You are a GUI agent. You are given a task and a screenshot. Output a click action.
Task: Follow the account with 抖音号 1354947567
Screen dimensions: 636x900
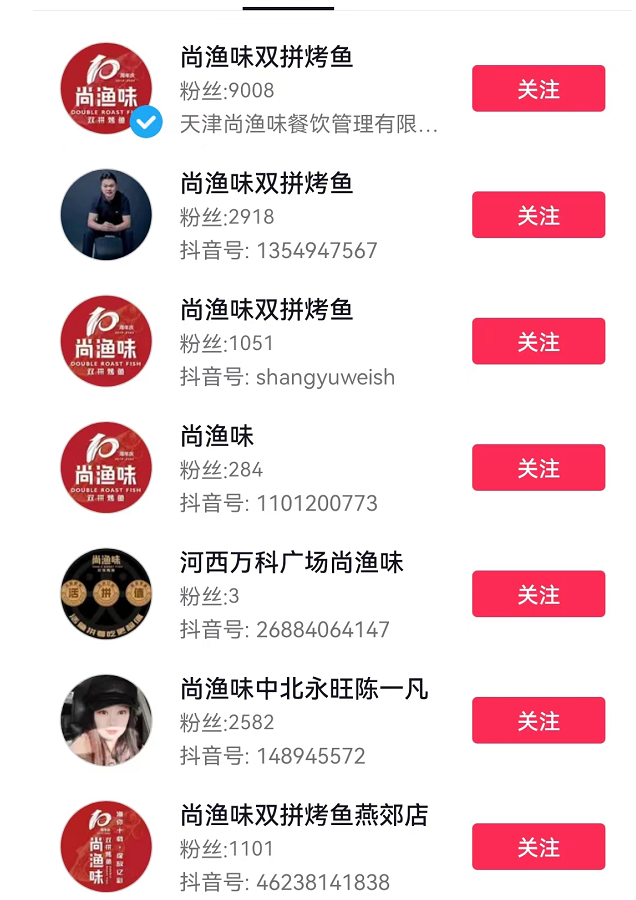click(x=538, y=215)
